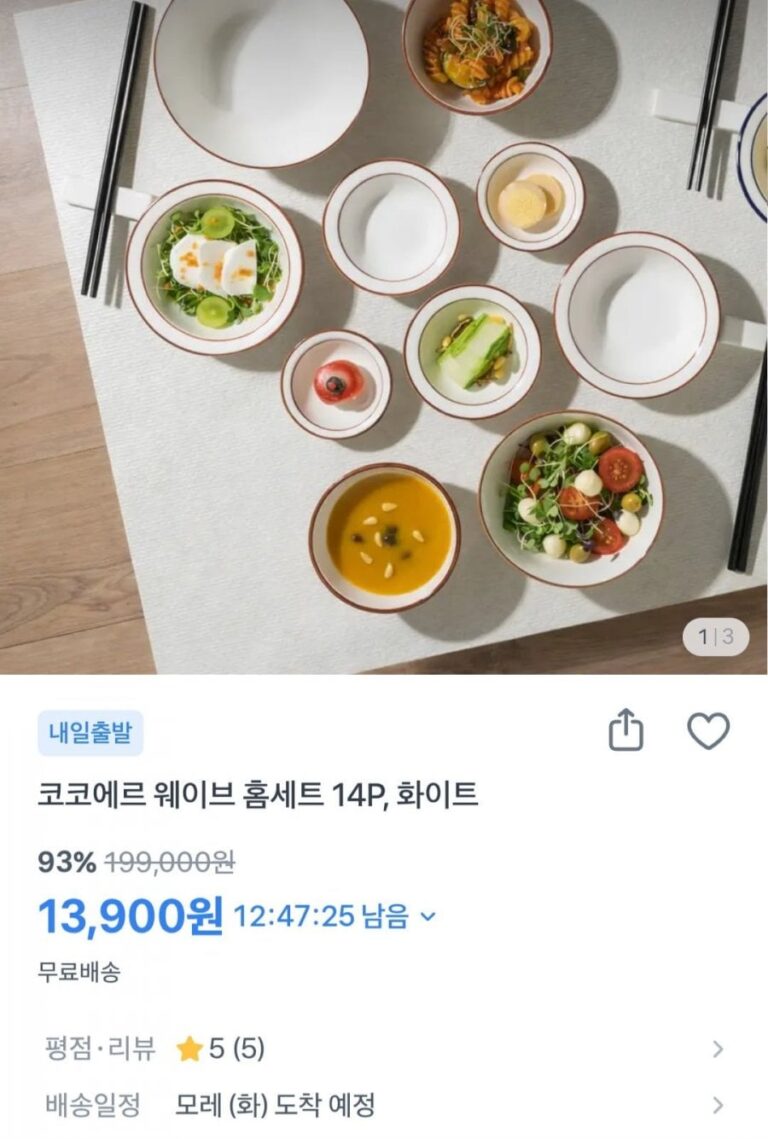Share this product listing
The height and width of the screenshot is (1139, 768).
pyautogui.click(x=626, y=731)
